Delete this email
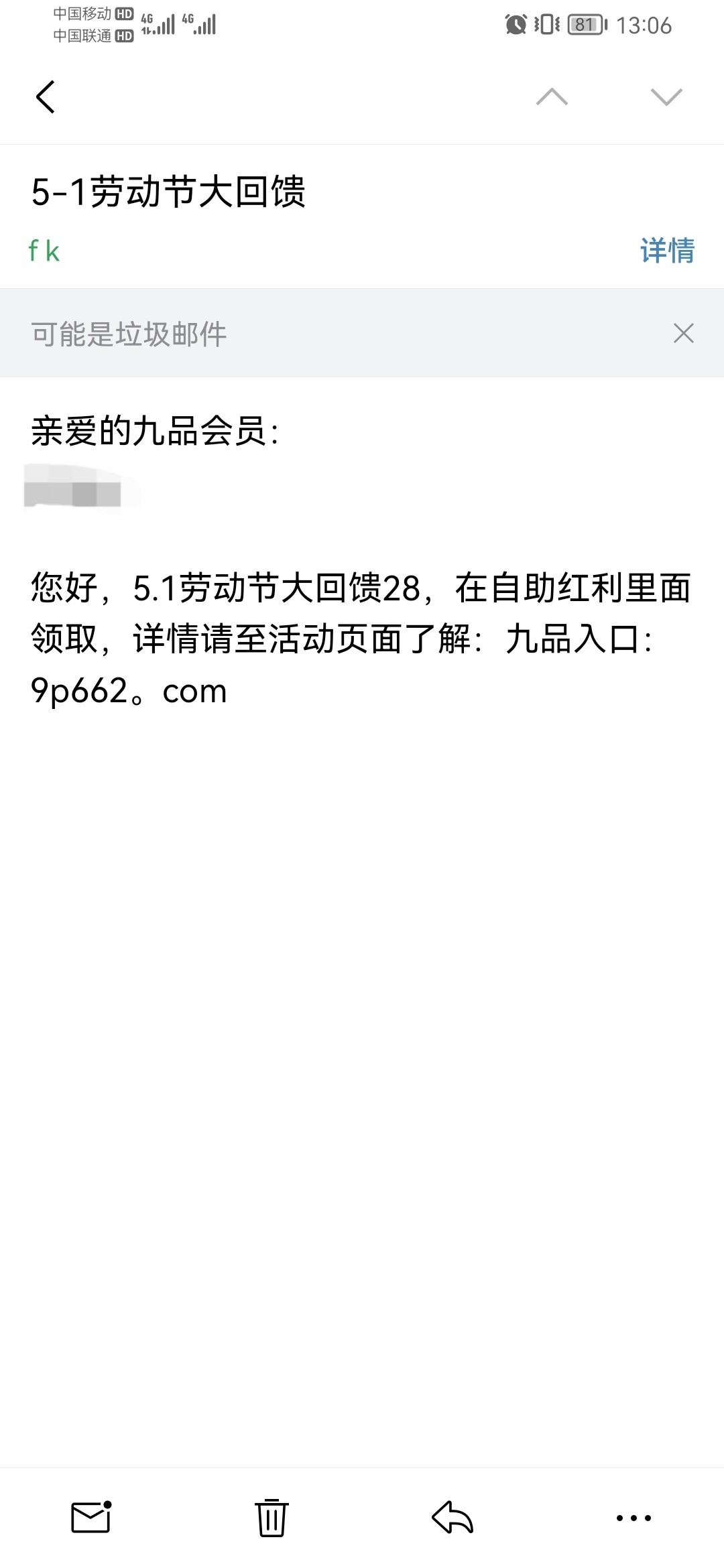Screen dimensions: 724x1568 point(271,1518)
